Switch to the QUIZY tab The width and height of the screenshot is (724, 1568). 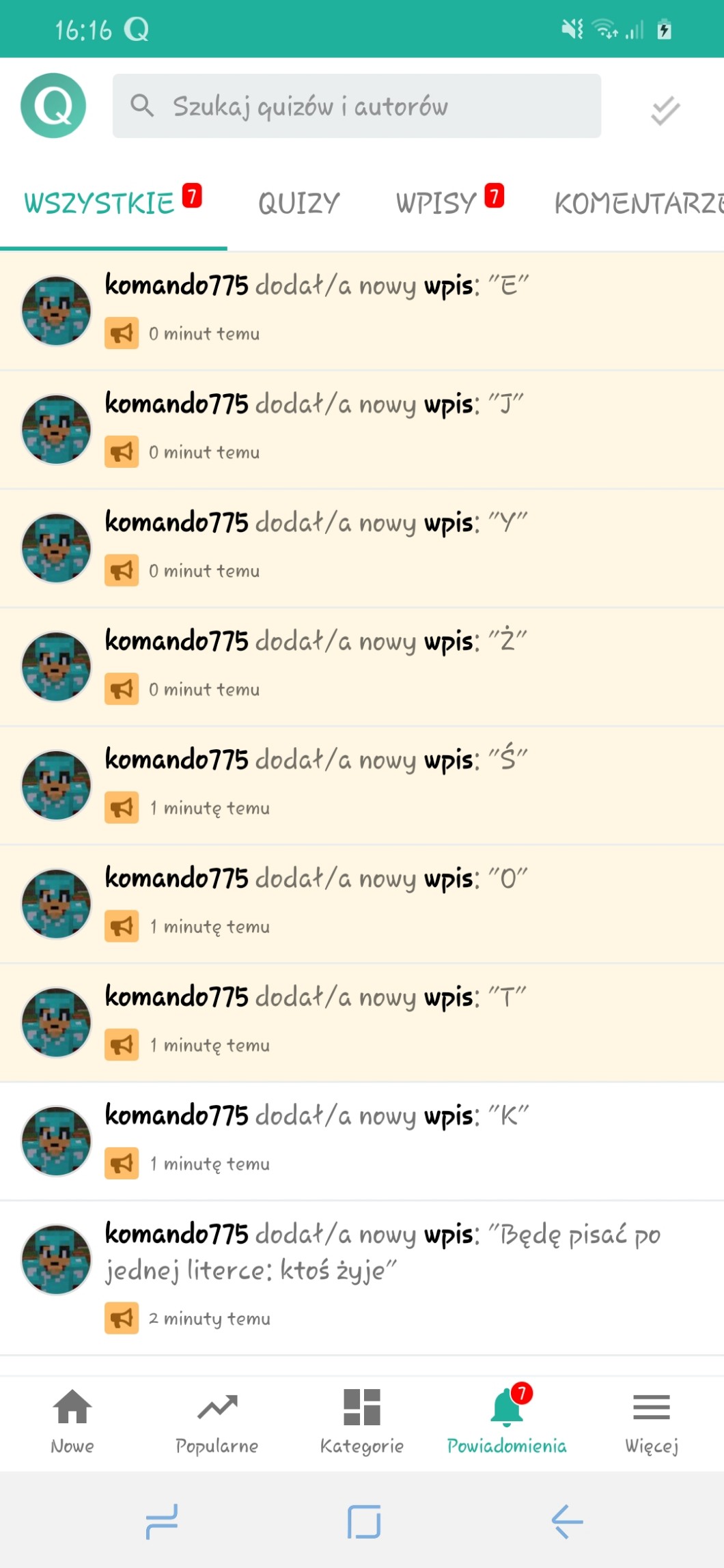(x=298, y=204)
